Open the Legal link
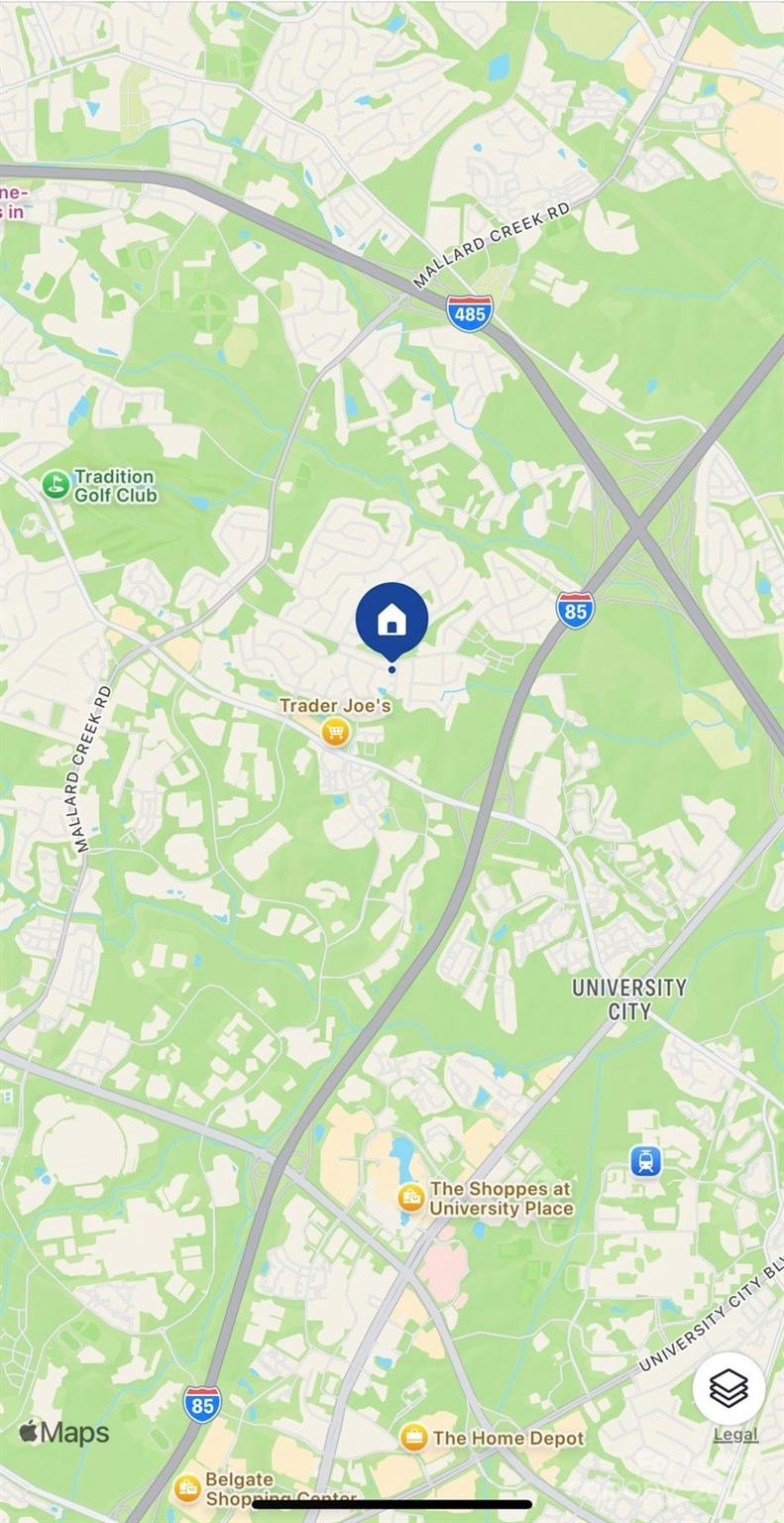Image resolution: width=784 pixels, height=1523 pixels. 735,1435
